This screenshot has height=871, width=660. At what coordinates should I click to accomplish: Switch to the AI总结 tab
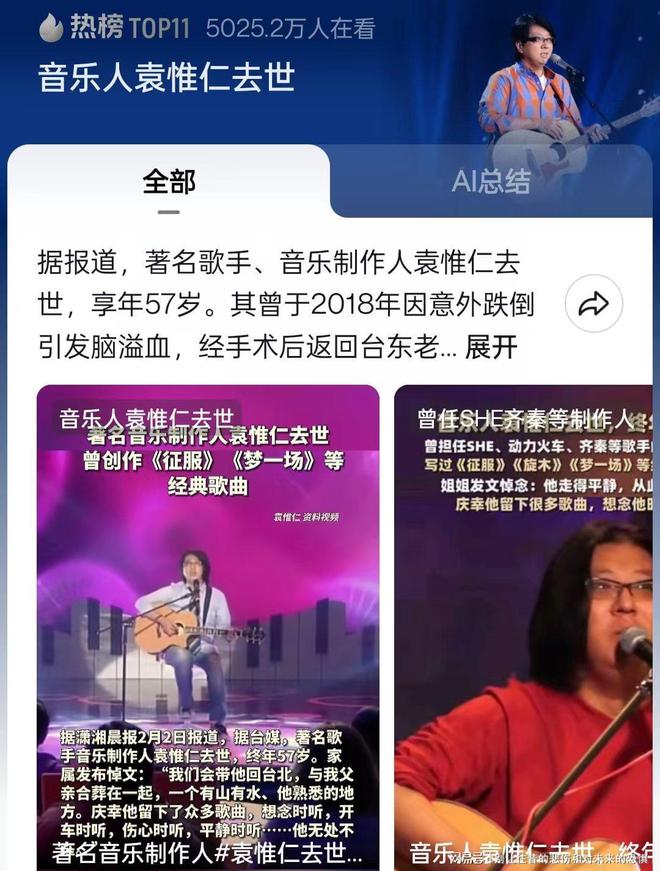pyautogui.click(x=490, y=182)
